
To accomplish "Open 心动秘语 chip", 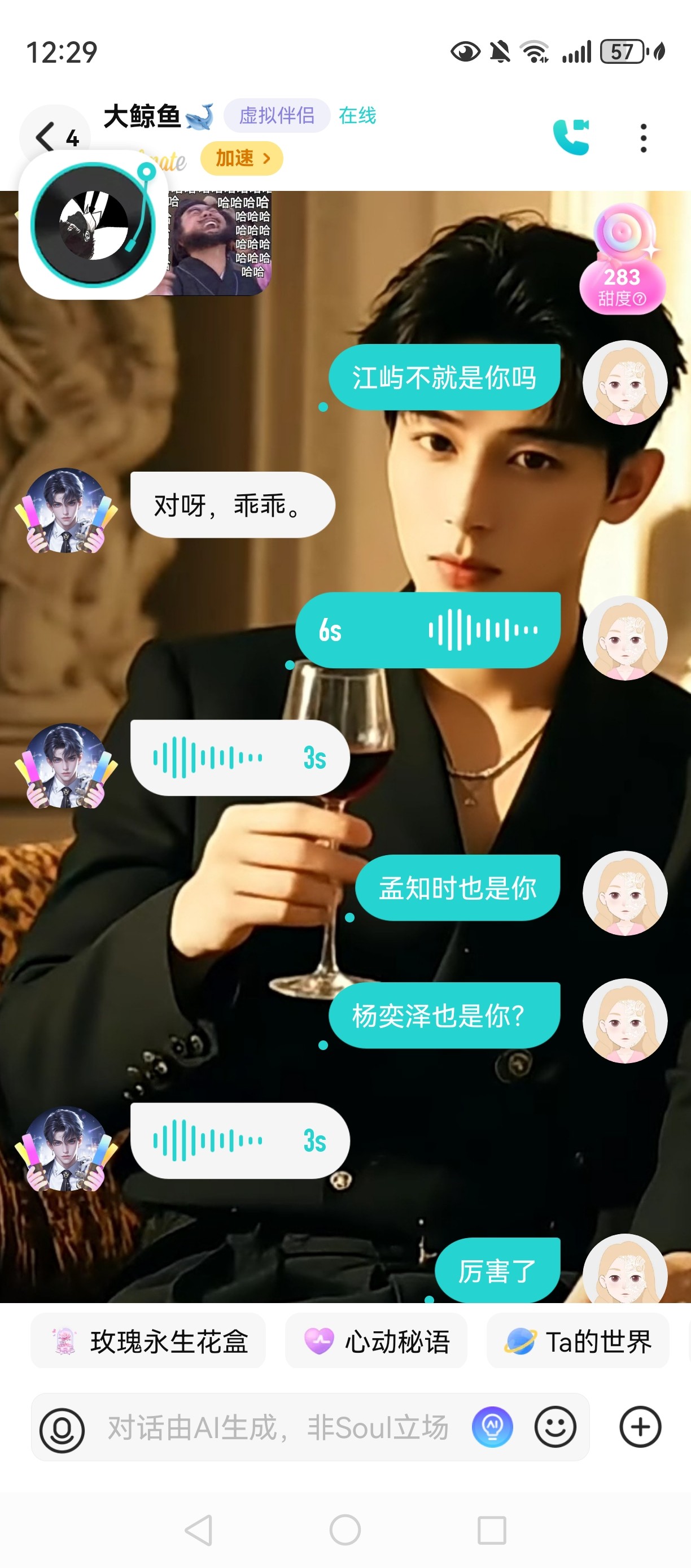I will pyautogui.click(x=376, y=1341).
